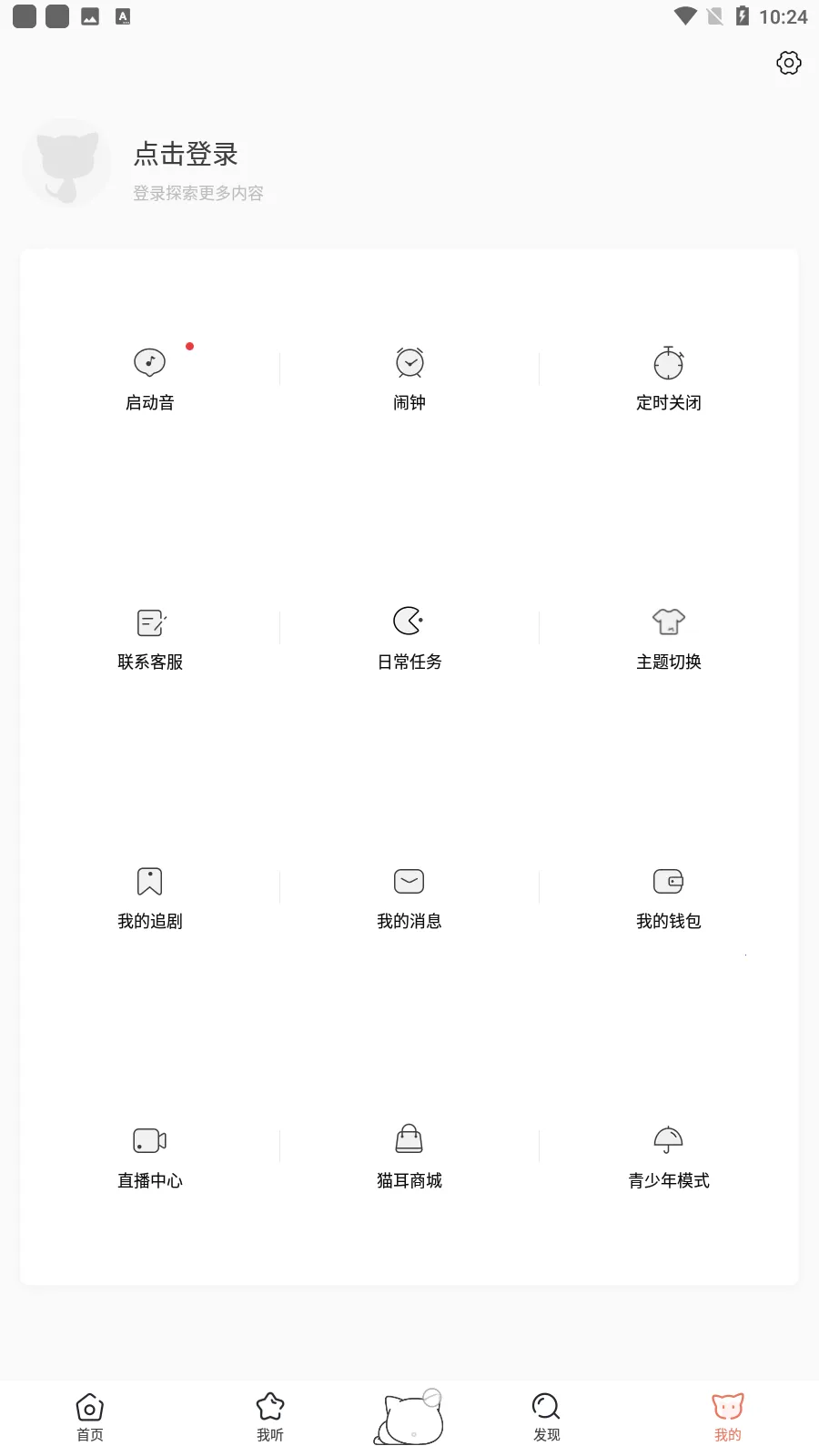Tap 登录探索更多内容 subtitle text
The image size is (819, 1456).
click(x=197, y=193)
